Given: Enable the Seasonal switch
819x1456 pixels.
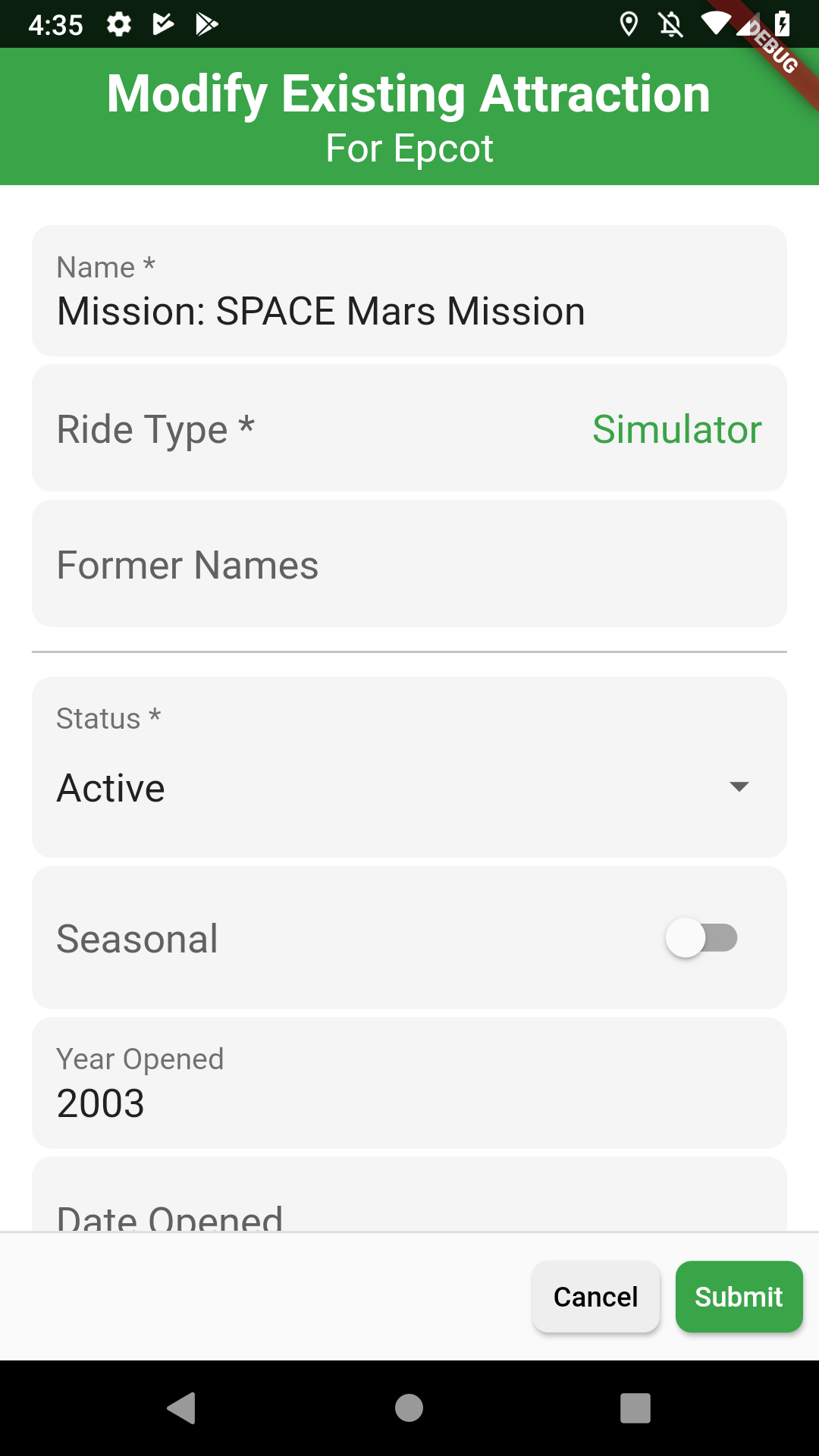Looking at the screenshot, I should pyautogui.click(x=701, y=938).
